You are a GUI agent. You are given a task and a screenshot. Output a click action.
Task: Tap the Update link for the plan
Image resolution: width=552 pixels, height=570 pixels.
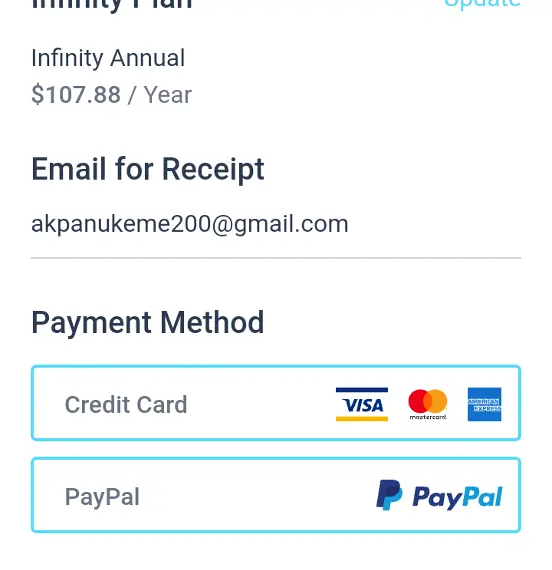[x=483, y=3]
